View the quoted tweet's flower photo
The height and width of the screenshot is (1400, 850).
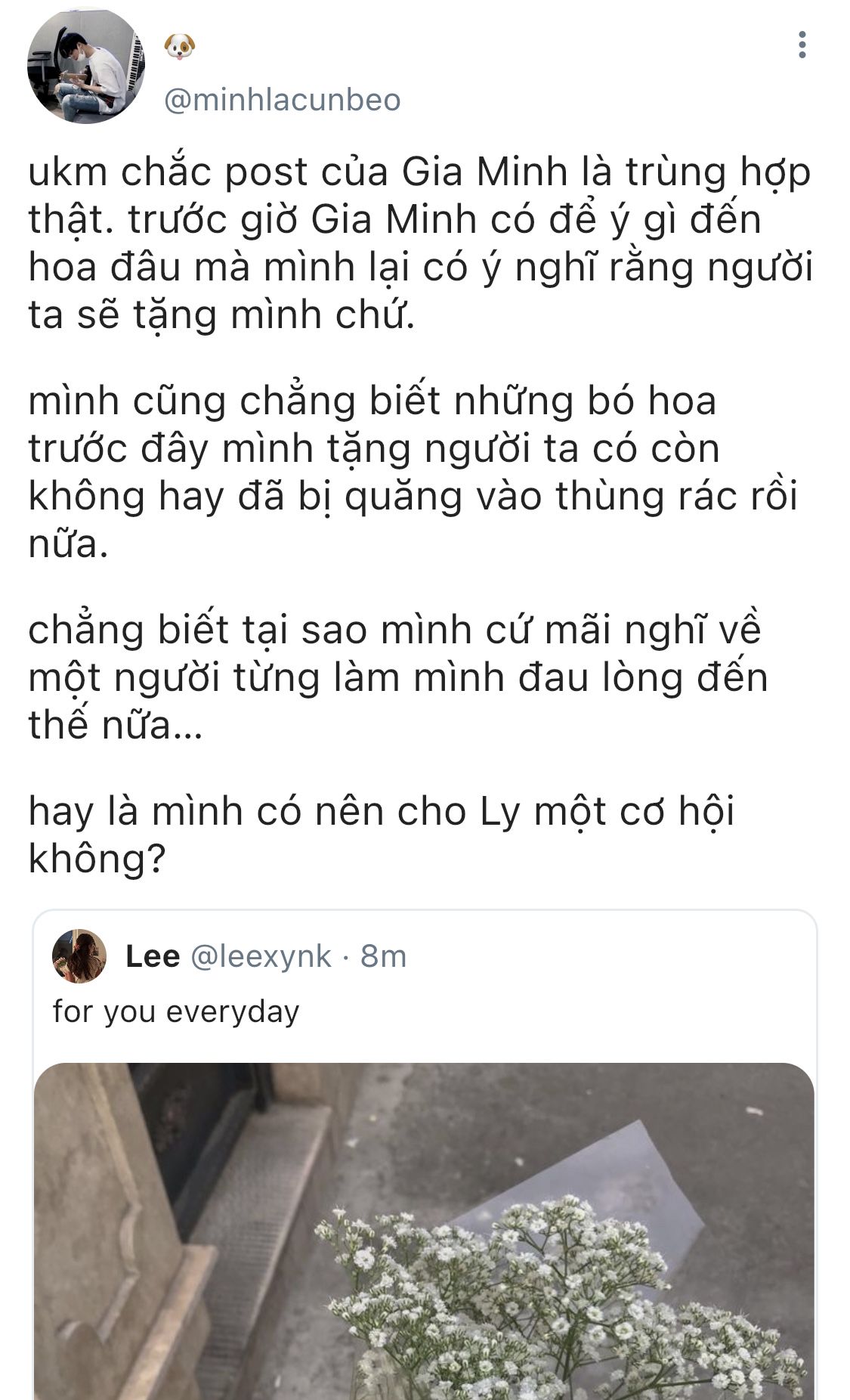coord(425,1231)
